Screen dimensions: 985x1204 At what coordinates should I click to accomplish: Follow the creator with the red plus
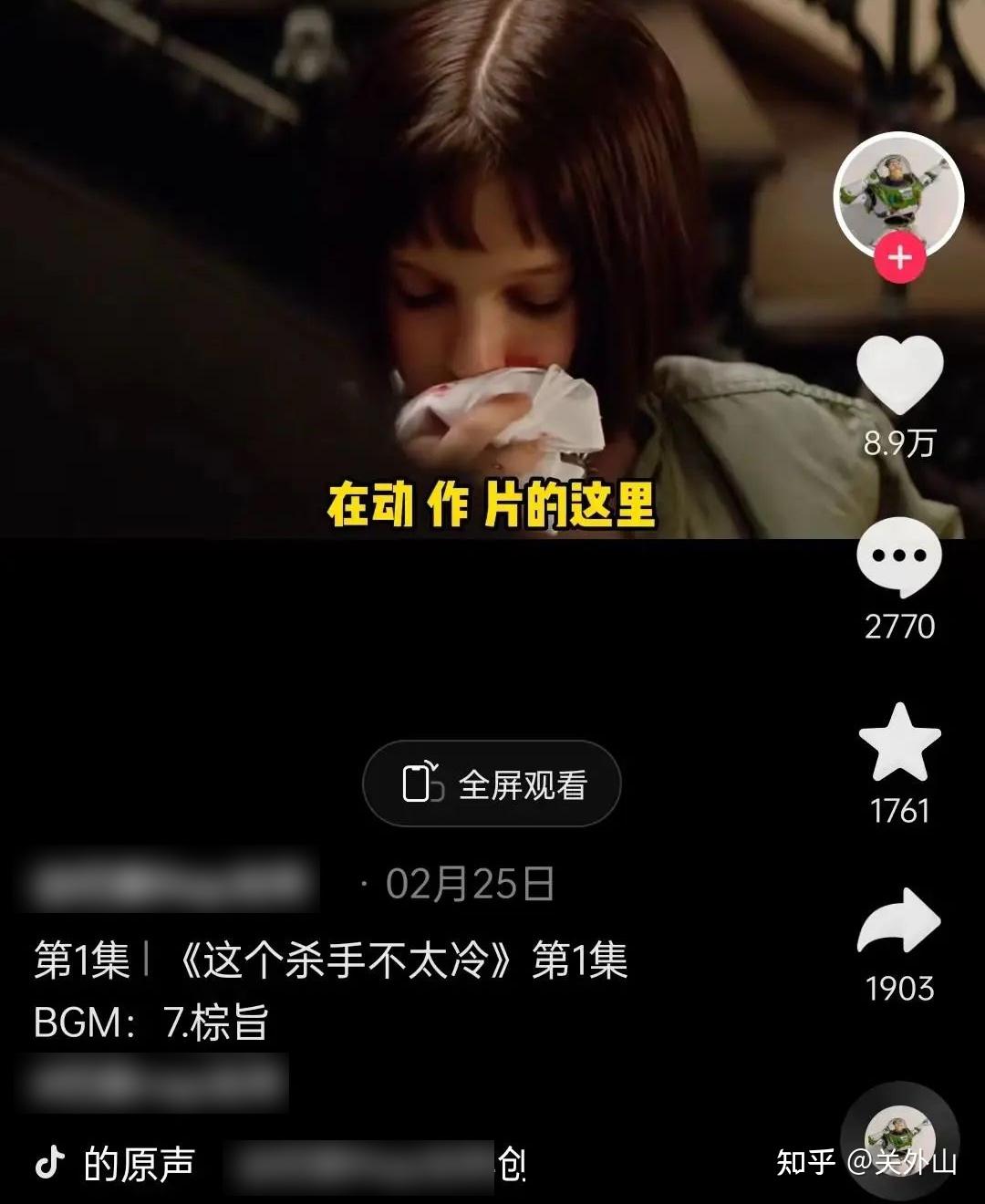point(899,258)
